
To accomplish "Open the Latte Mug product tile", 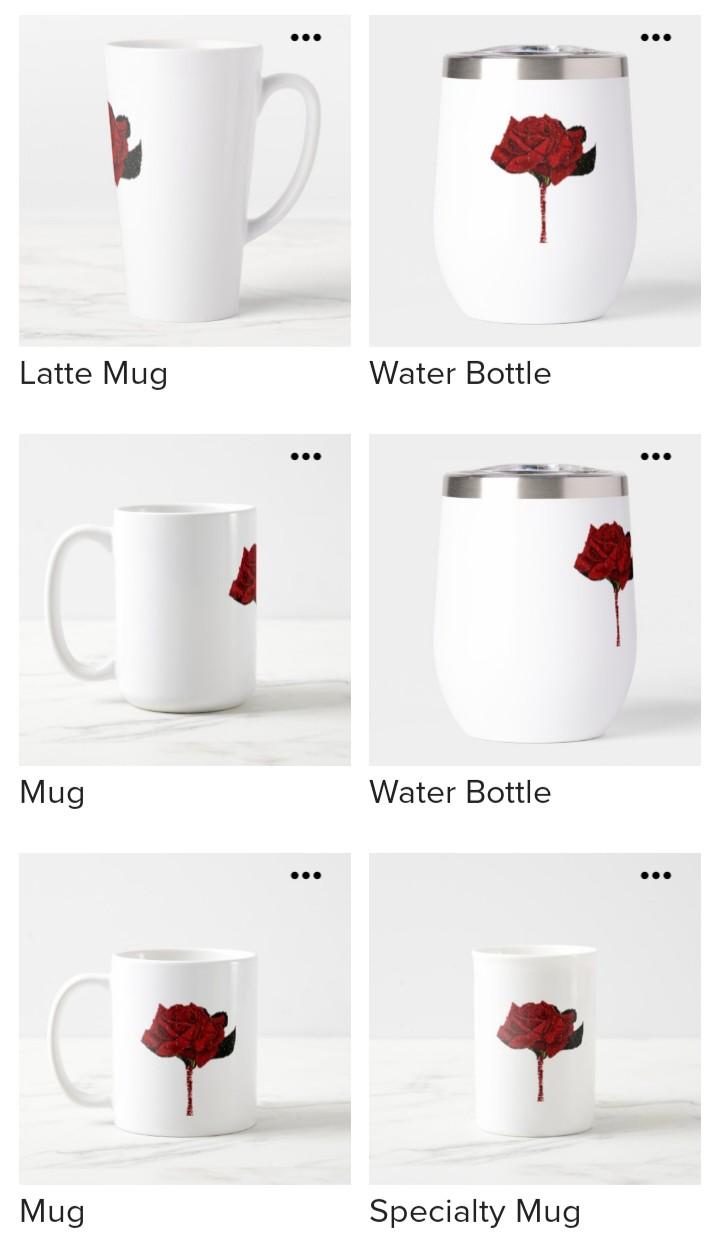I will (185, 181).
